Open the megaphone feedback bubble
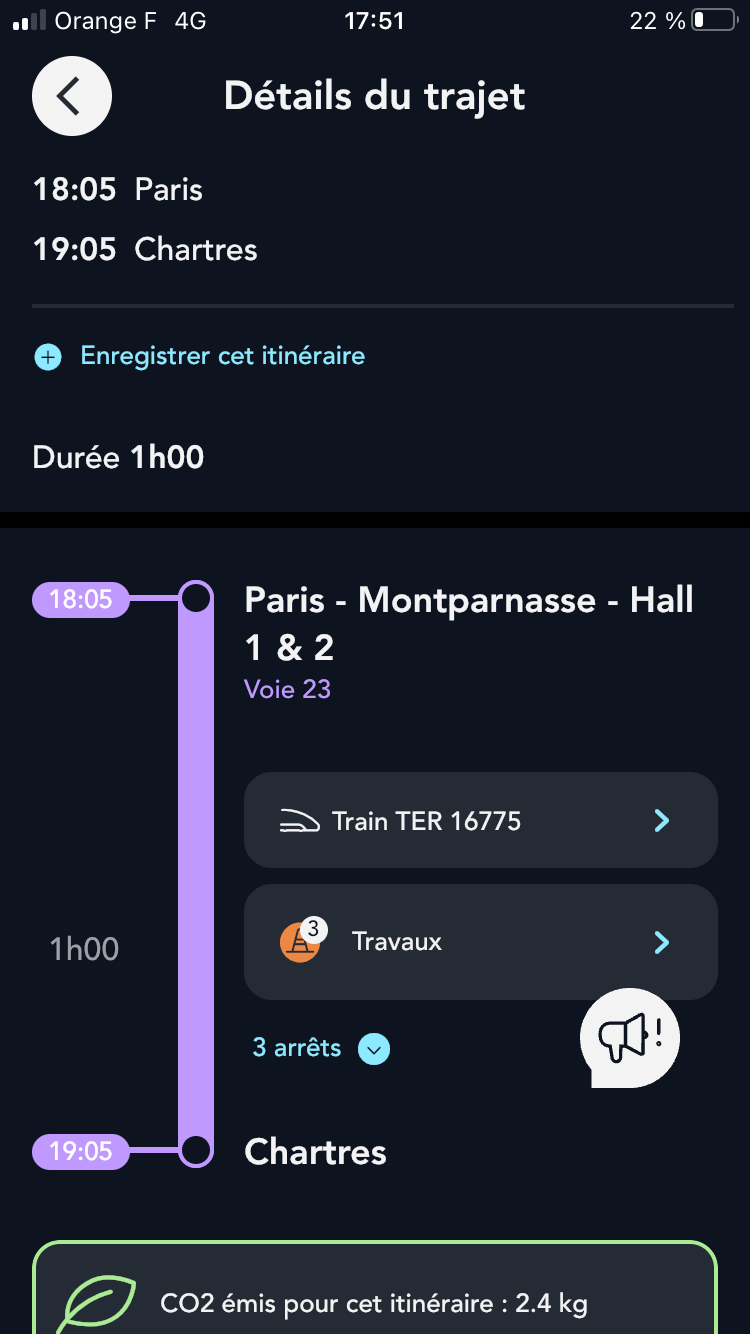The image size is (750, 1334). 629,1037
